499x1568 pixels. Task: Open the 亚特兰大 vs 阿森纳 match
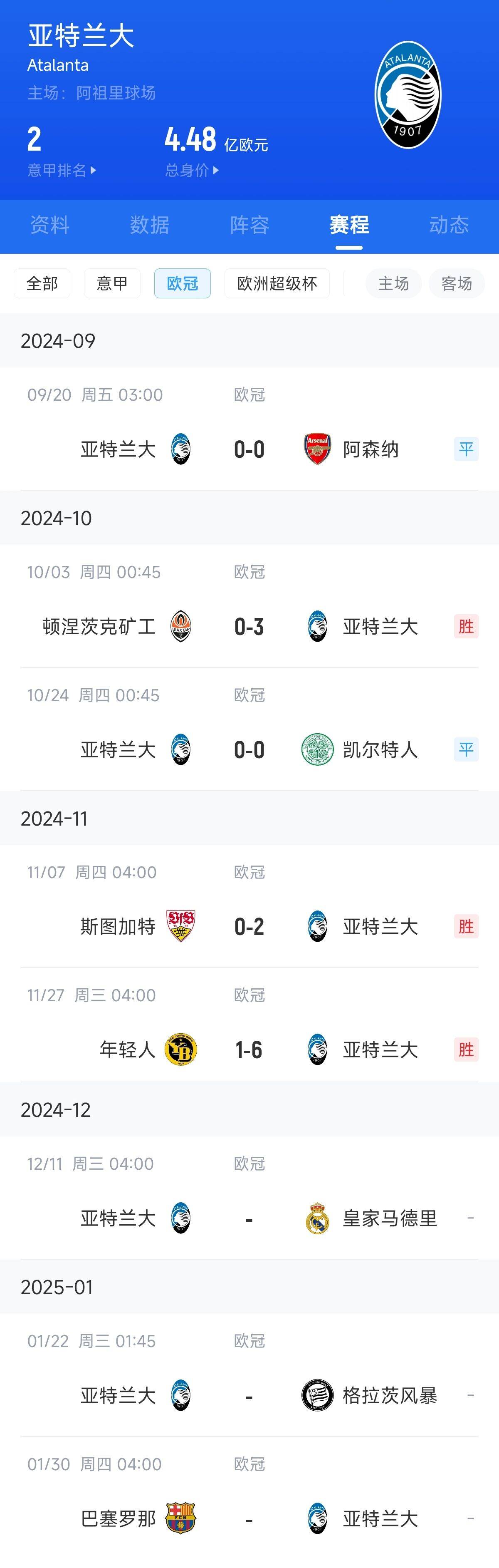249,449
